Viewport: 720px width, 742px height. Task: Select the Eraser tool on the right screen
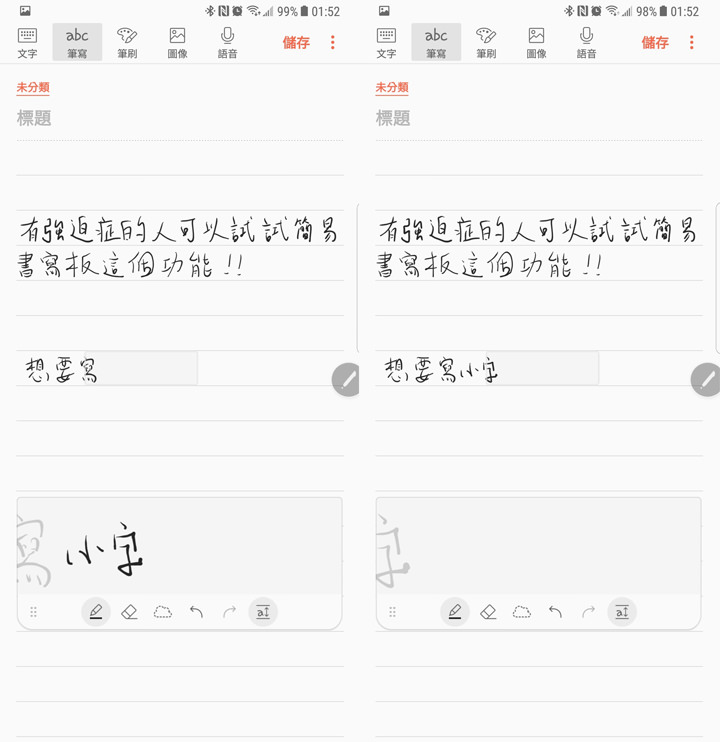click(x=488, y=611)
